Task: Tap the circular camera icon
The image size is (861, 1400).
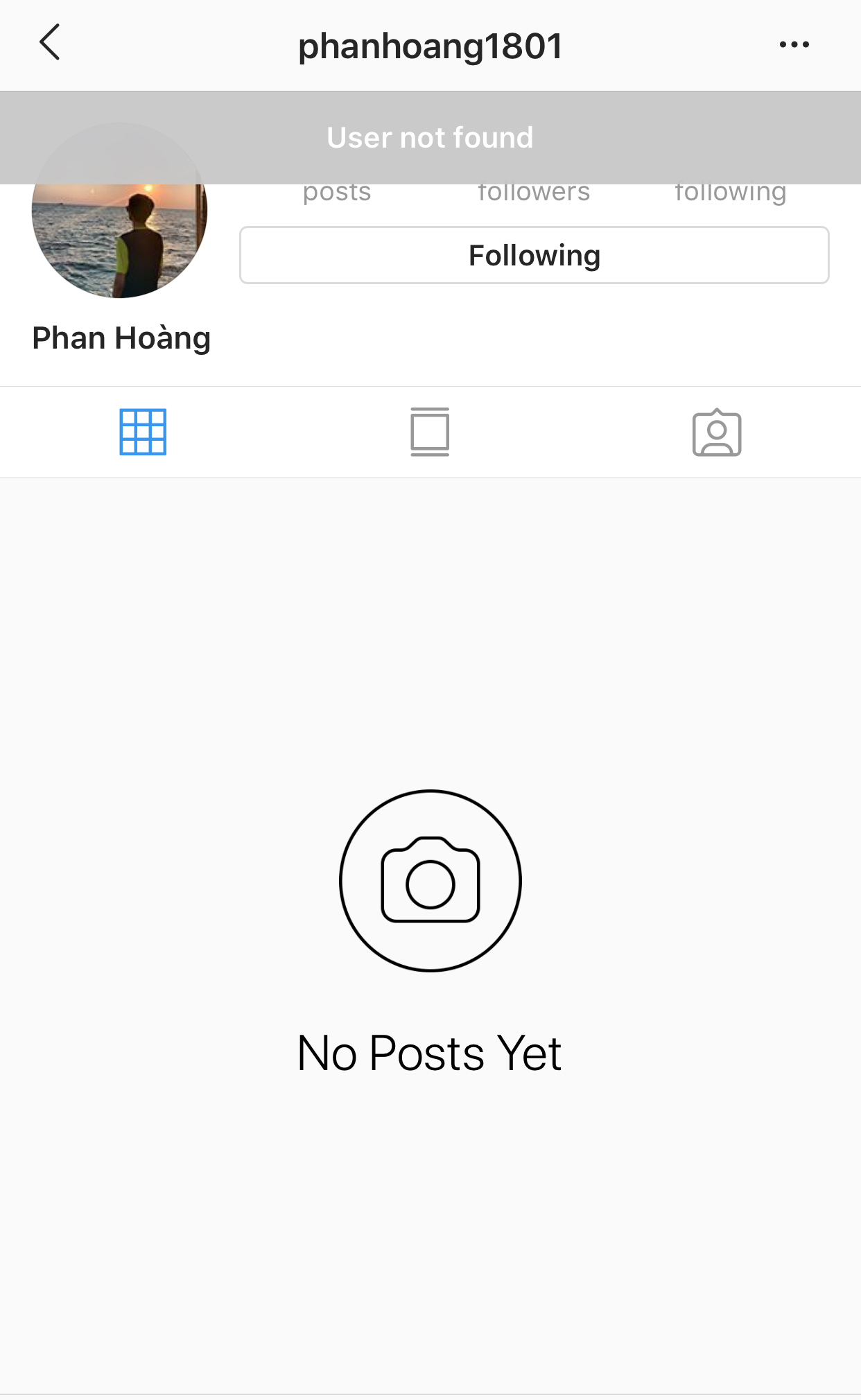Action: (430, 880)
